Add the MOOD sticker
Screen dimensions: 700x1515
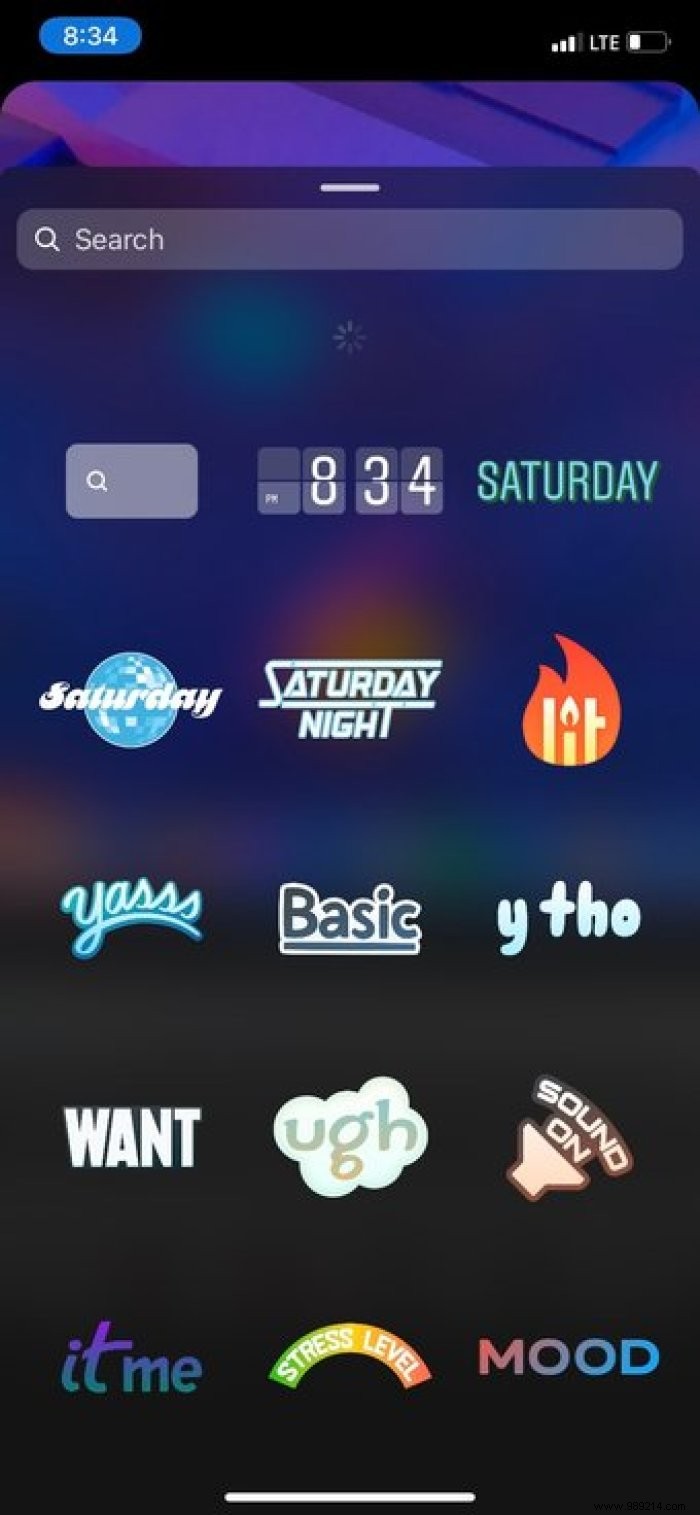568,1357
